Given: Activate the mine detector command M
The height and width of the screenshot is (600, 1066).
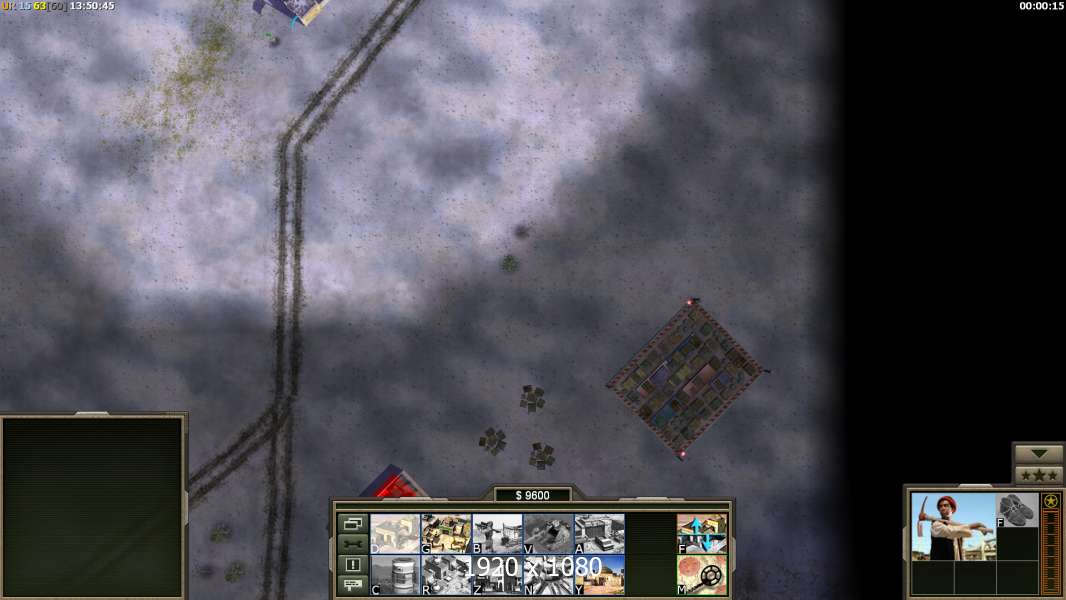Looking at the screenshot, I should (702, 575).
